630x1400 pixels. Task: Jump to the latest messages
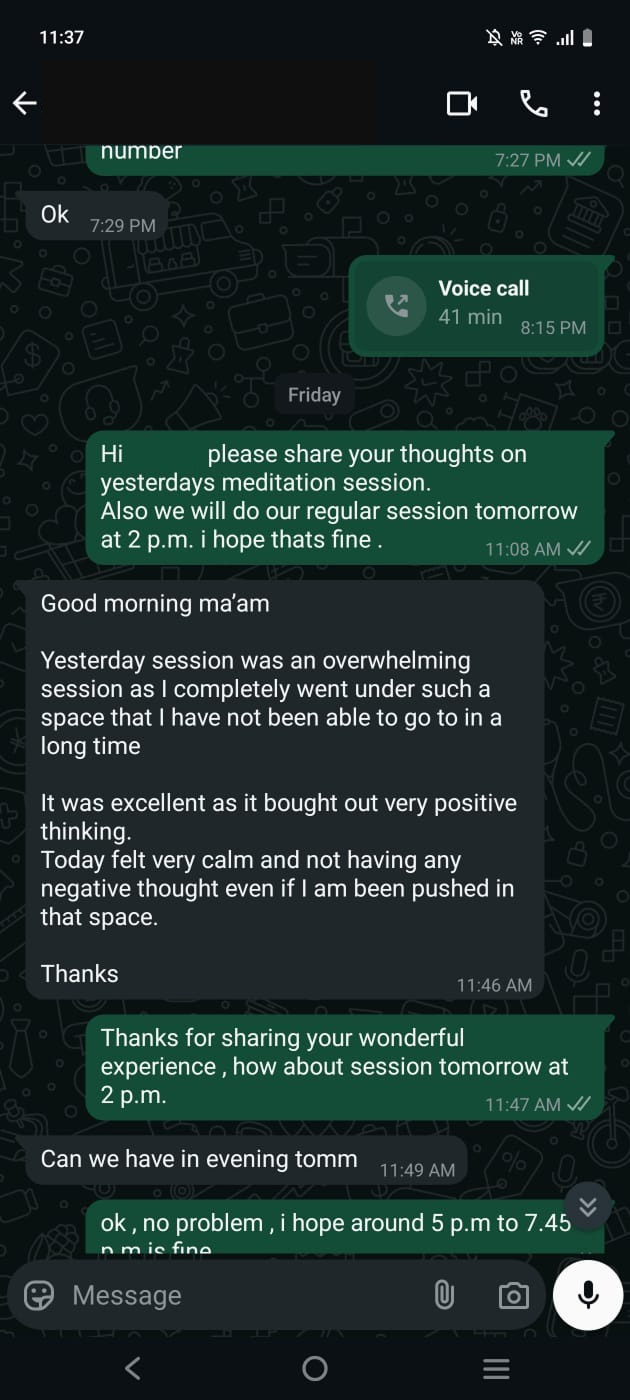588,1206
